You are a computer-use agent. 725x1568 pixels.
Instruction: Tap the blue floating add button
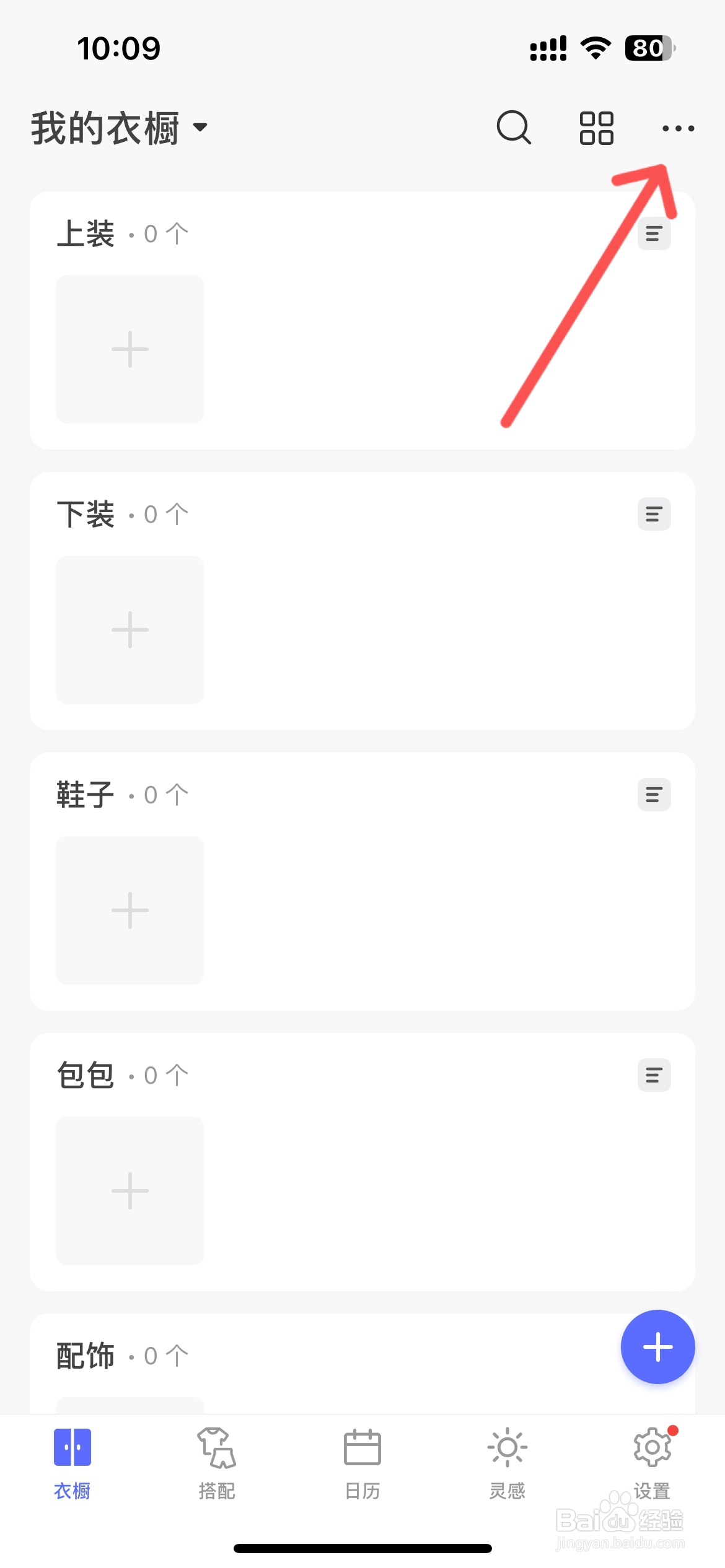(657, 1347)
